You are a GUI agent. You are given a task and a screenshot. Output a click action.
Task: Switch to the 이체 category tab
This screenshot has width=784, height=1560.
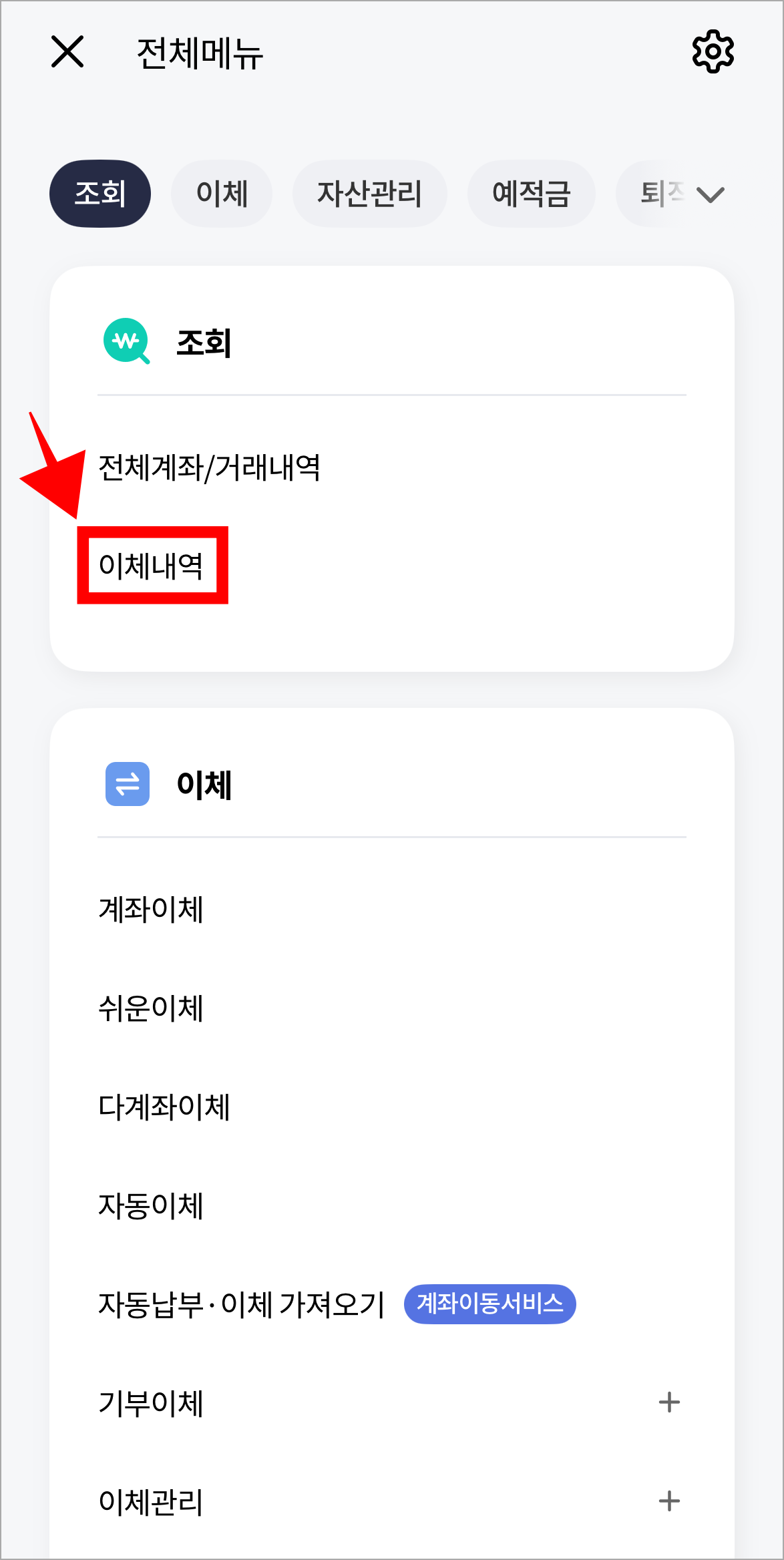click(x=221, y=193)
